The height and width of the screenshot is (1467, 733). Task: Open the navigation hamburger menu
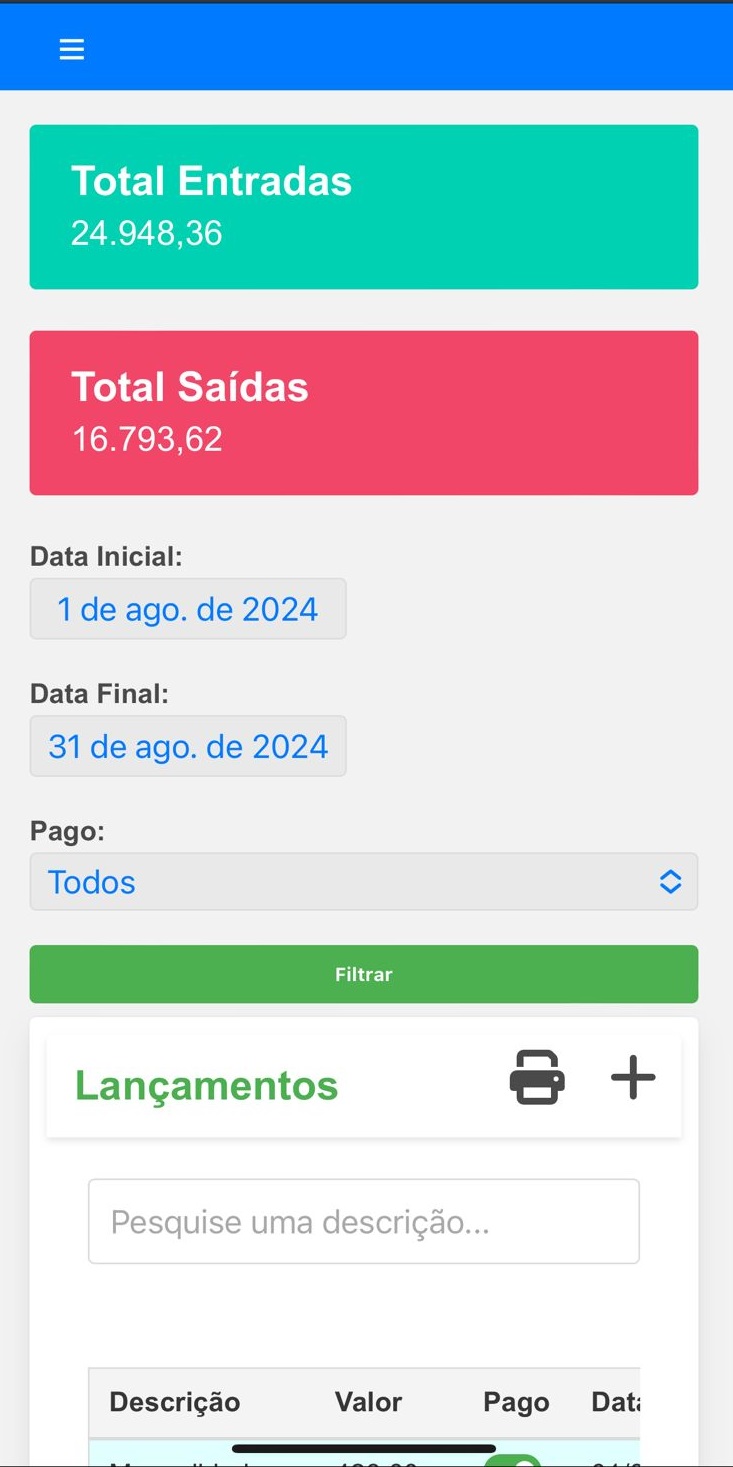[x=71, y=47]
